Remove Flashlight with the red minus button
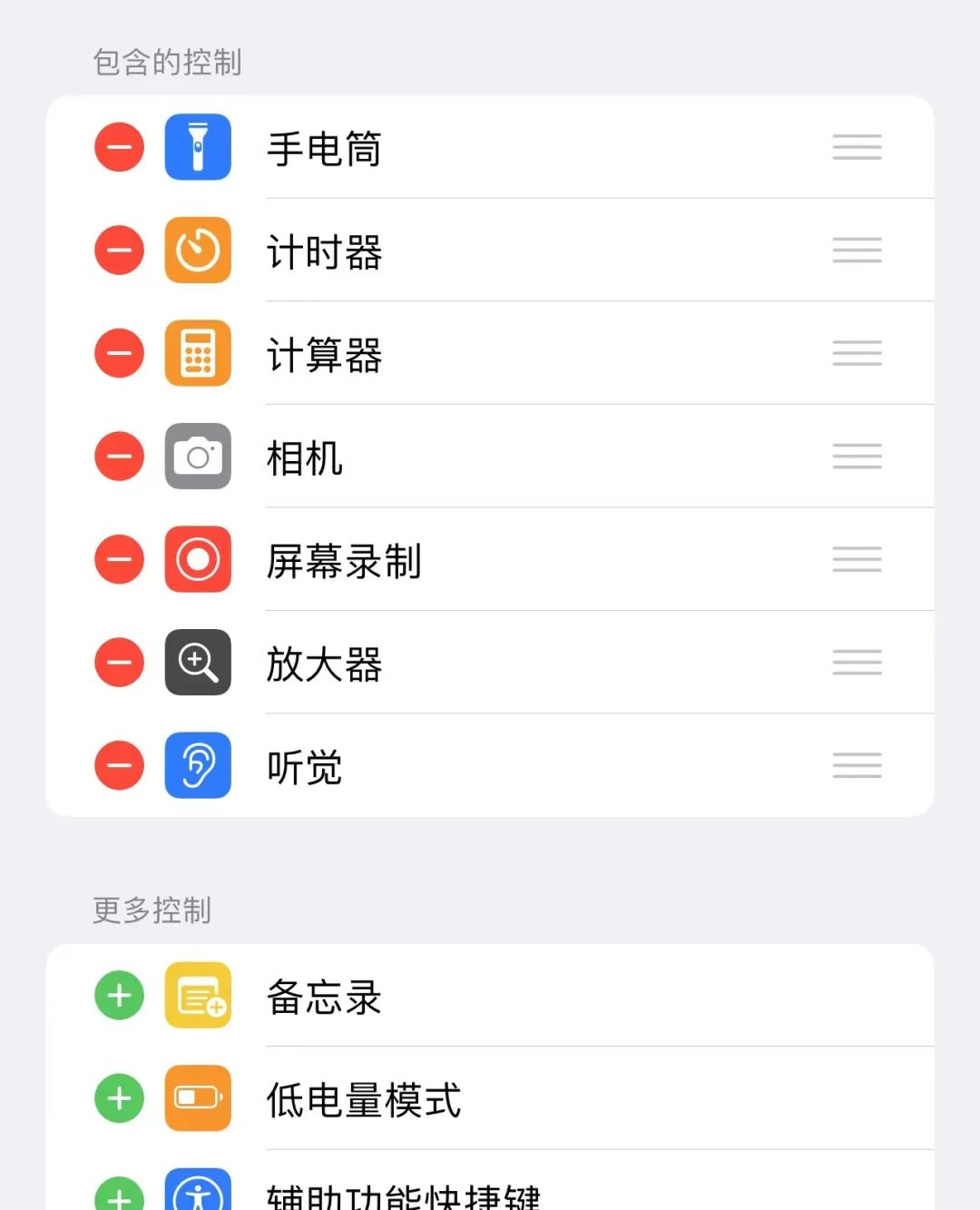980x1210 pixels. [118, 147]
